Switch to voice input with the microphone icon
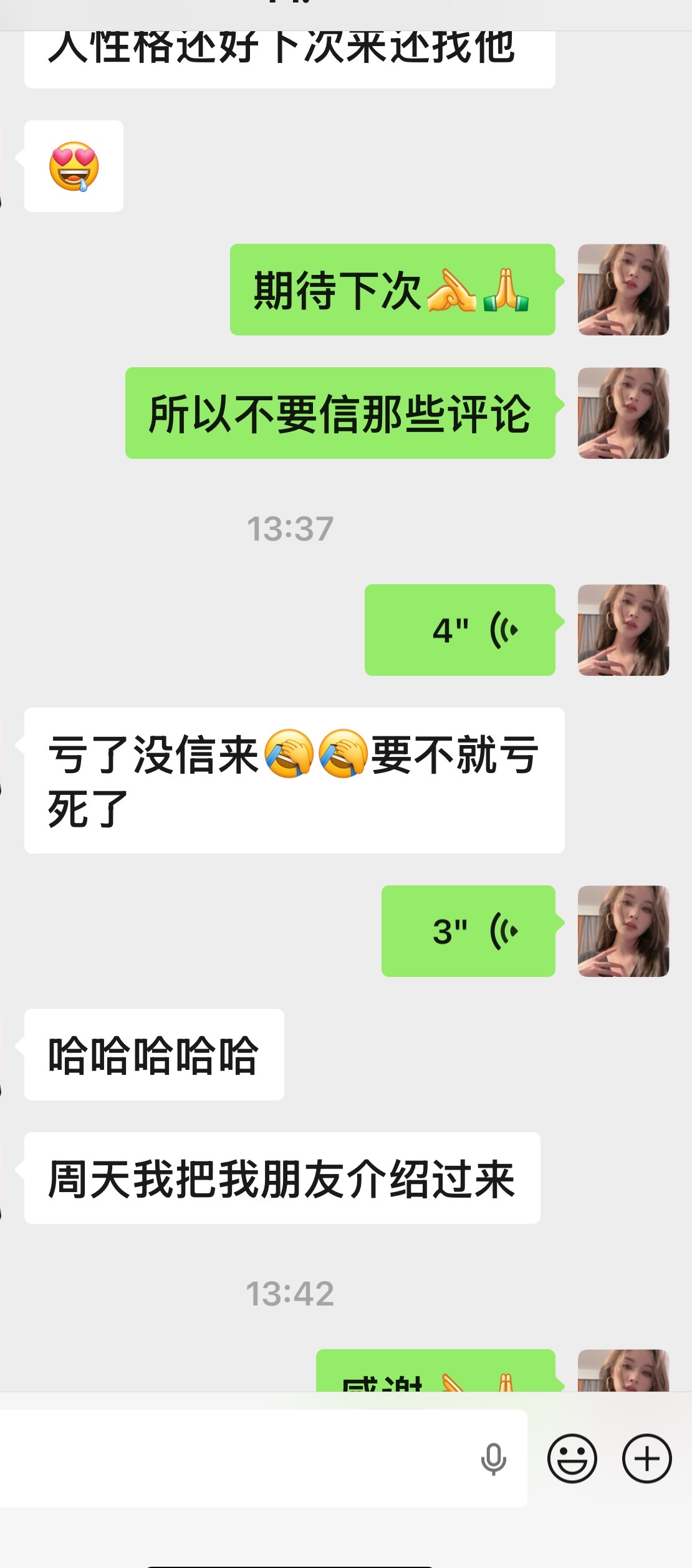 [x=493, y=1459]
